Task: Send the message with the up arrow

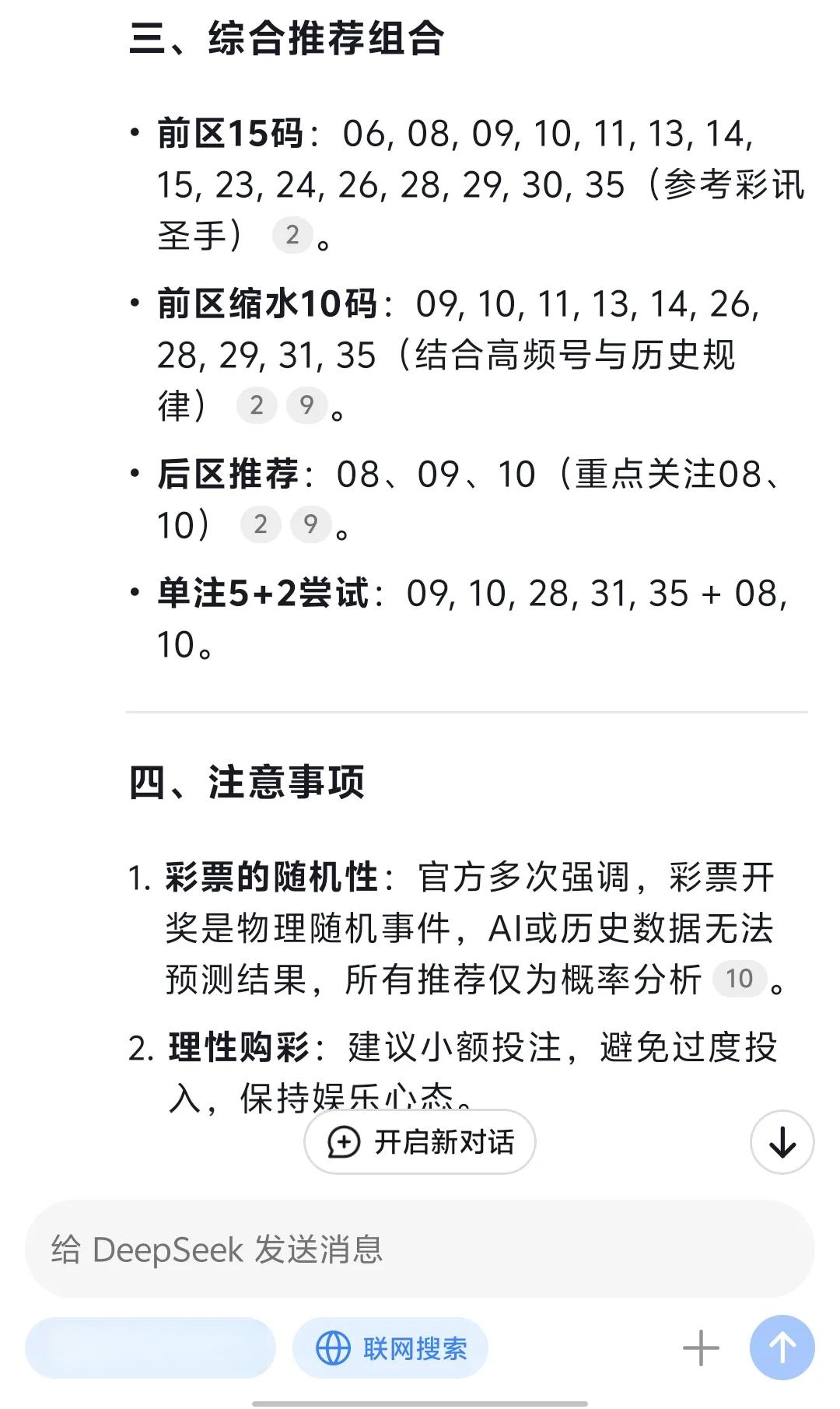Action: tap(782, 1348)
